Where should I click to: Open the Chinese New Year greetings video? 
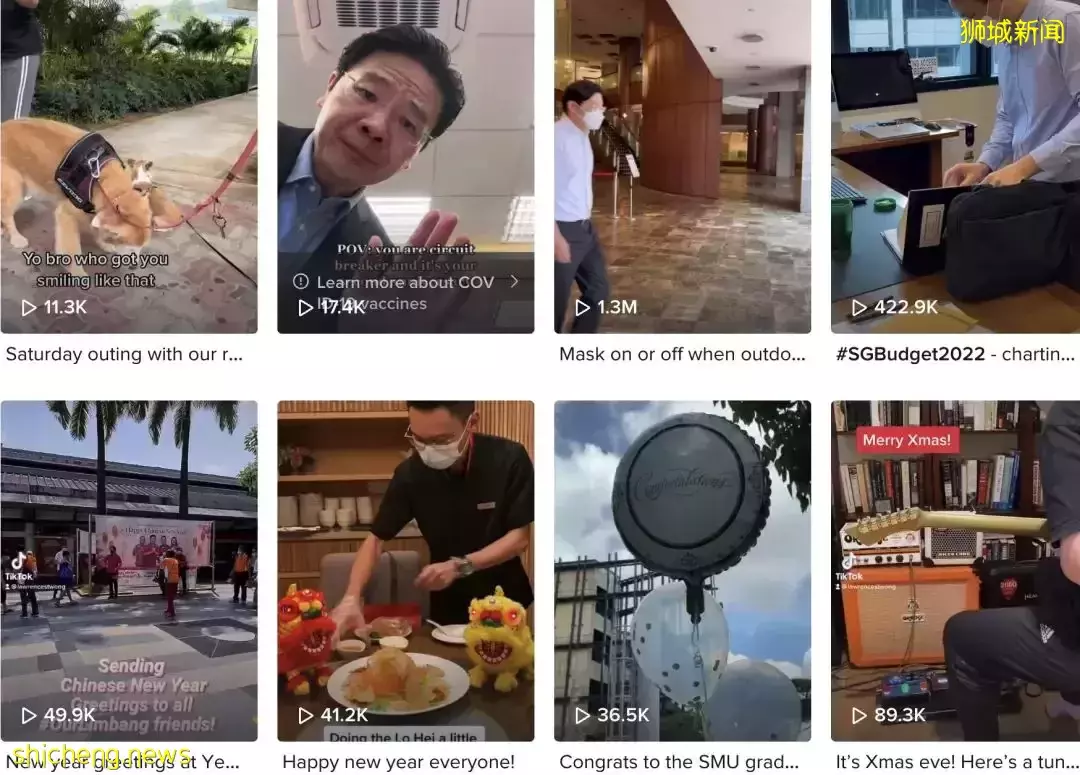pos(128,570)
